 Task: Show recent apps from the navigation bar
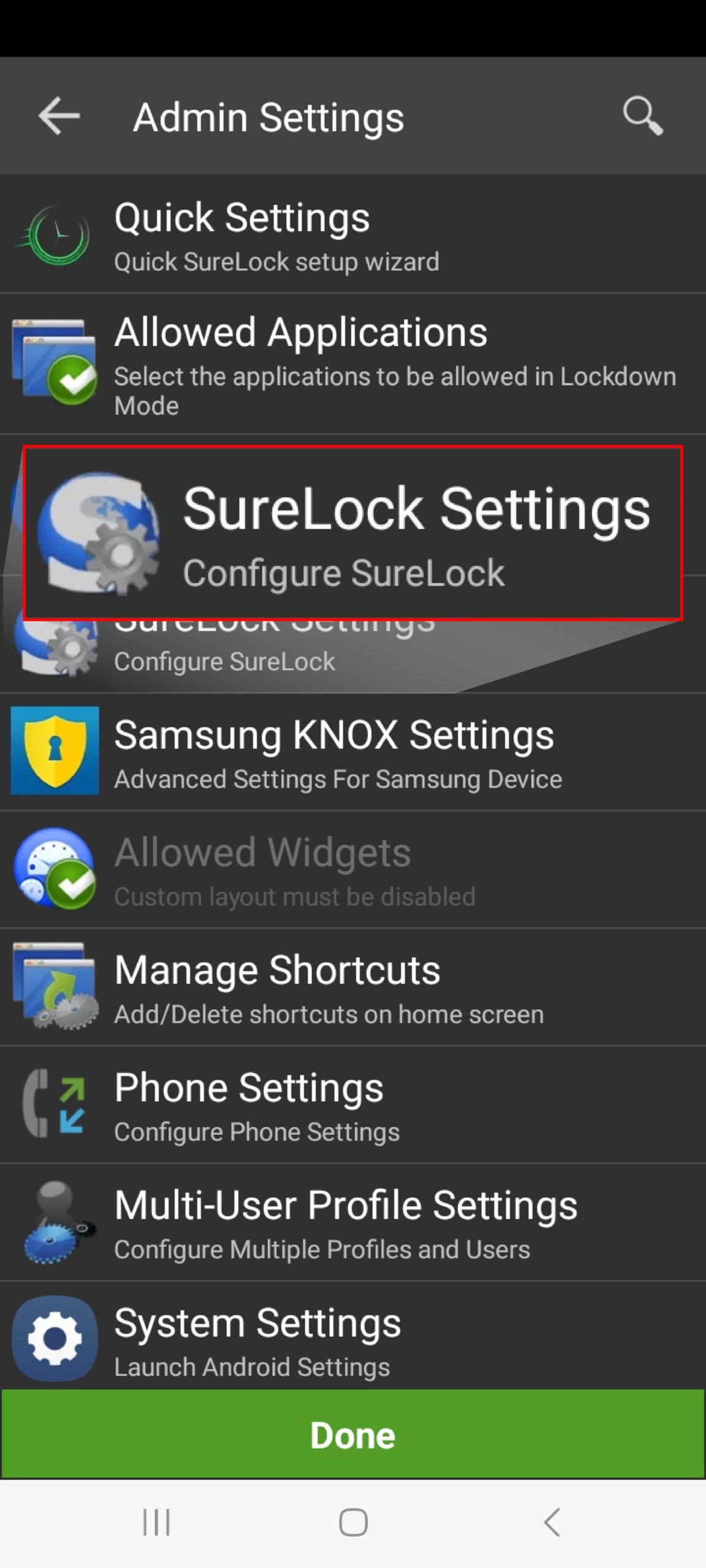(156, 1523)
